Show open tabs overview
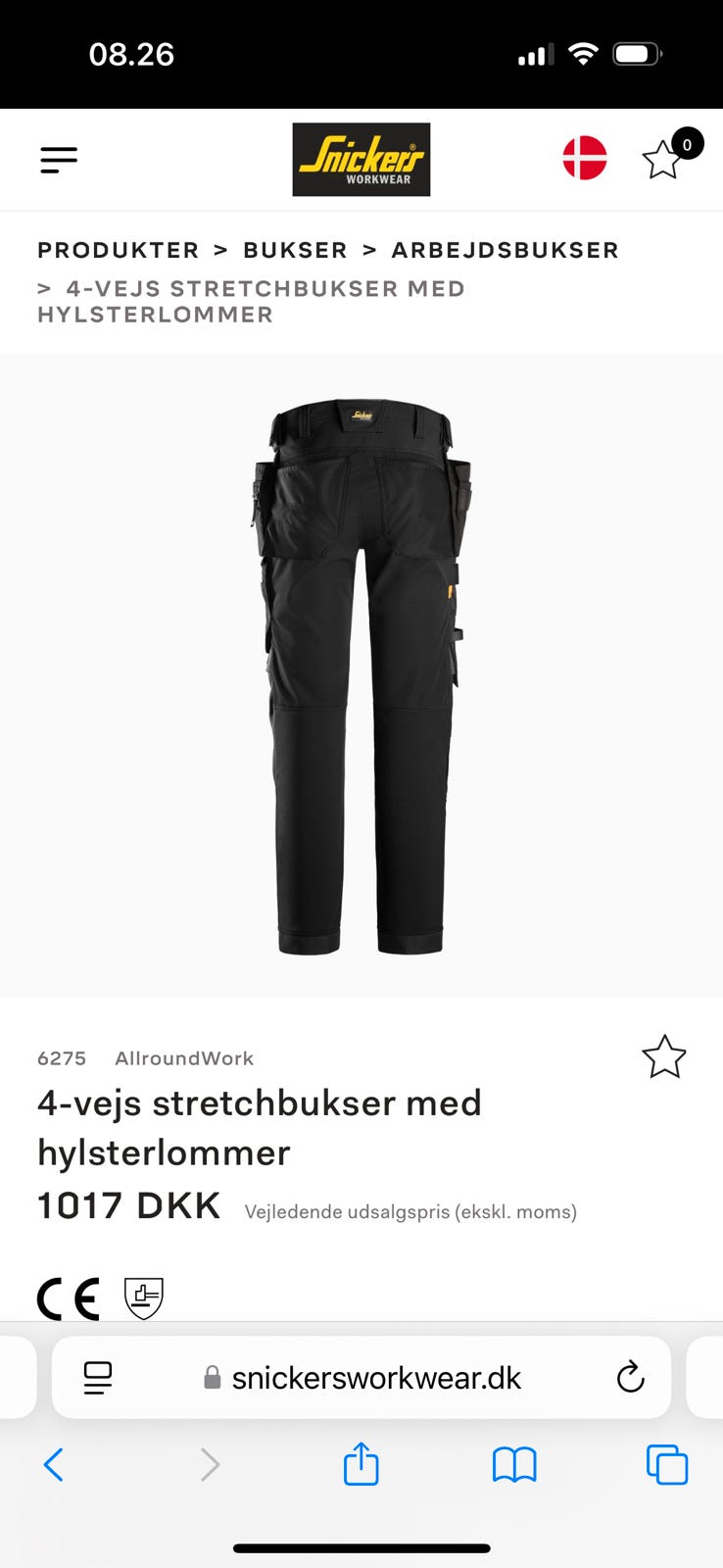This screenshot has height=1568, width=723. click(667, 1465)
